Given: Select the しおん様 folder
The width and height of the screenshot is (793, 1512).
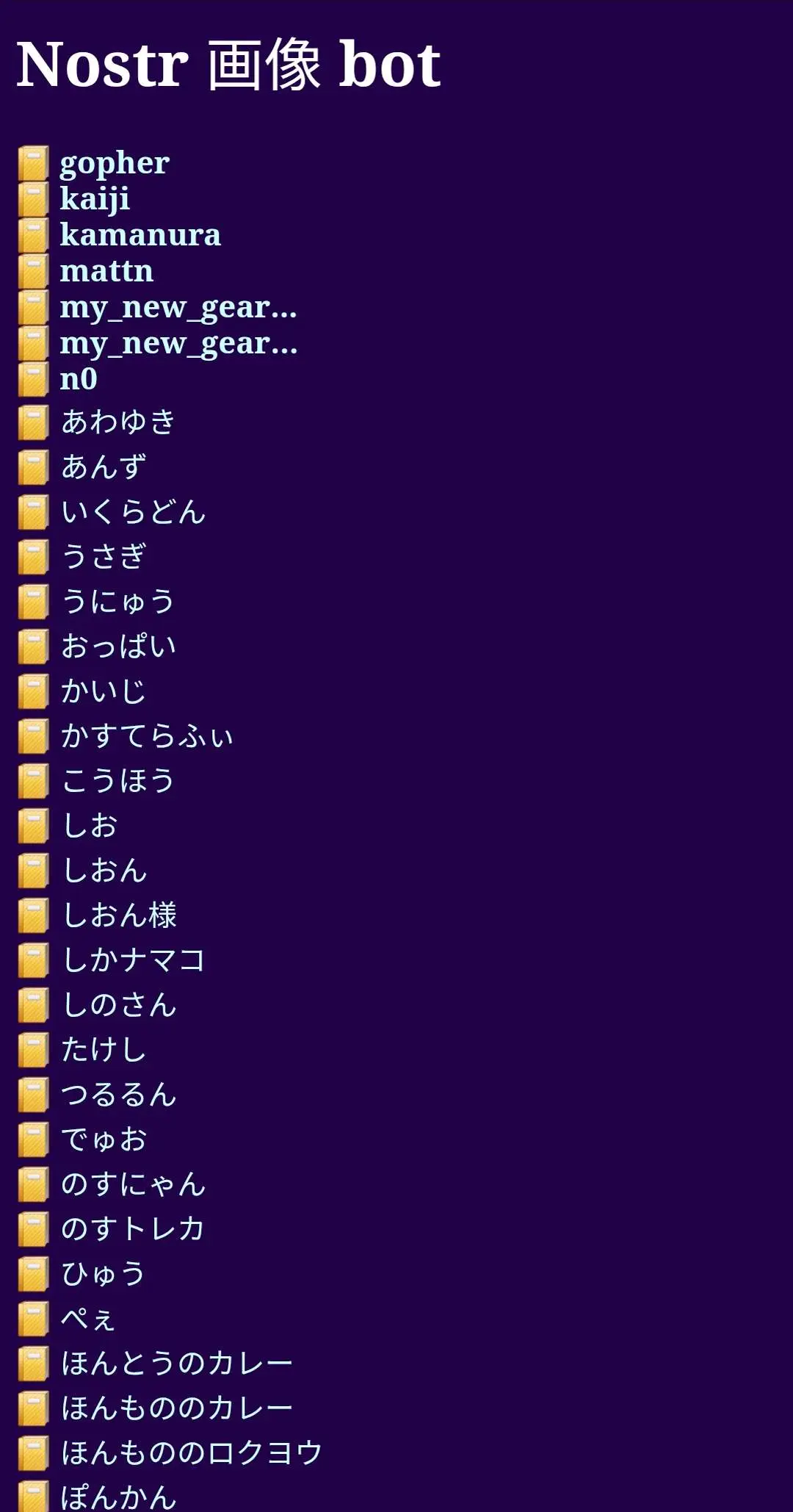Looking at the screenshot, I should (120, 915).
